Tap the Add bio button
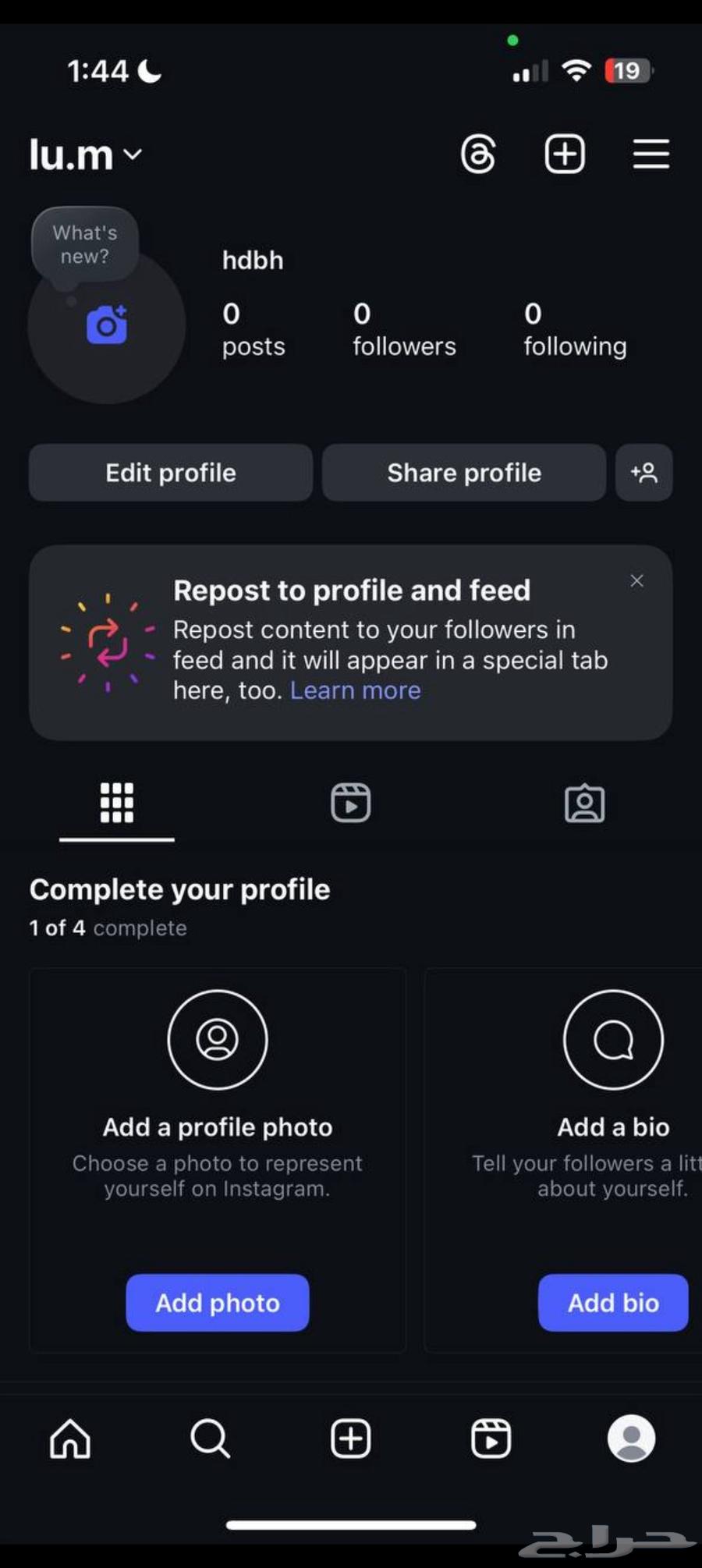This screenshot has height=1568, width=702. coord(613,1303)
